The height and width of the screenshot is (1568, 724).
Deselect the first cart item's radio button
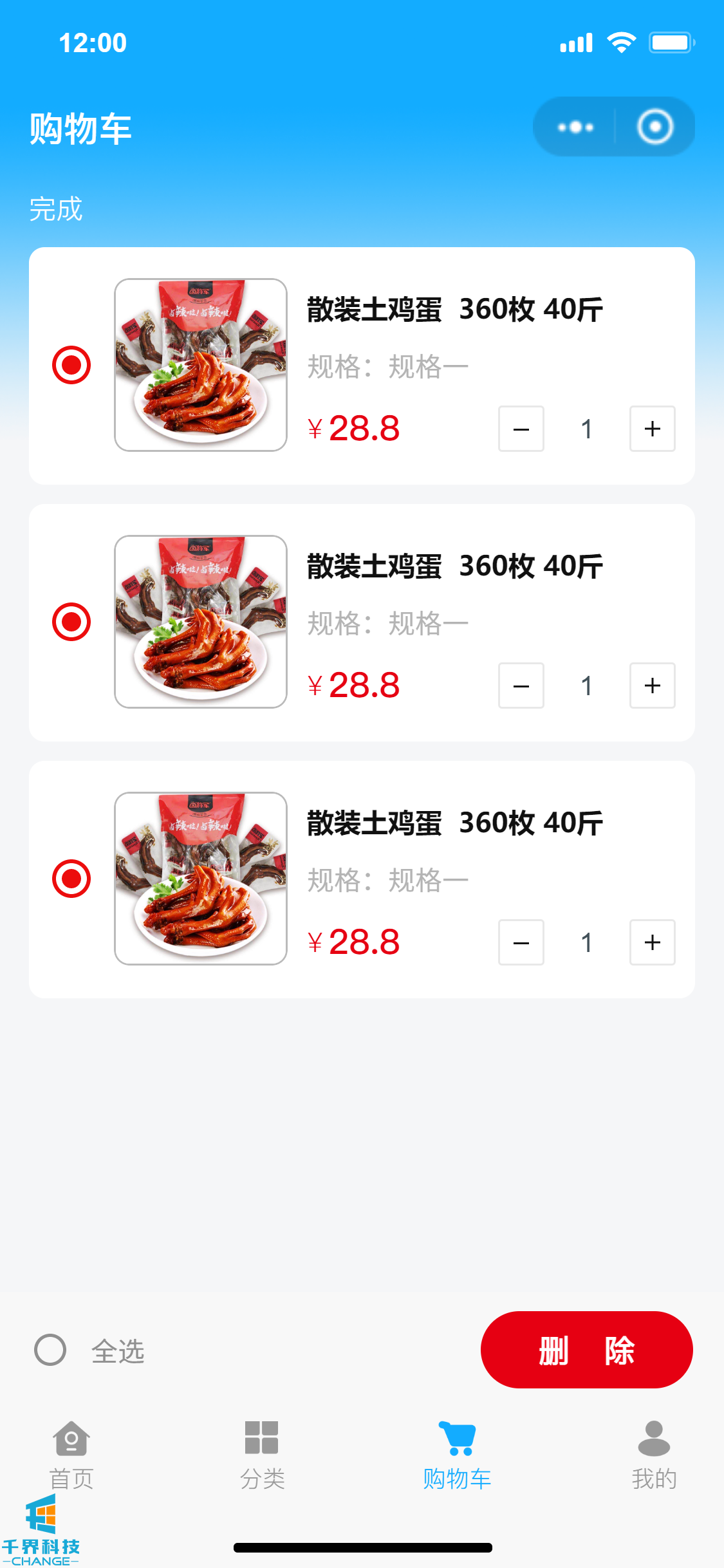71,365
